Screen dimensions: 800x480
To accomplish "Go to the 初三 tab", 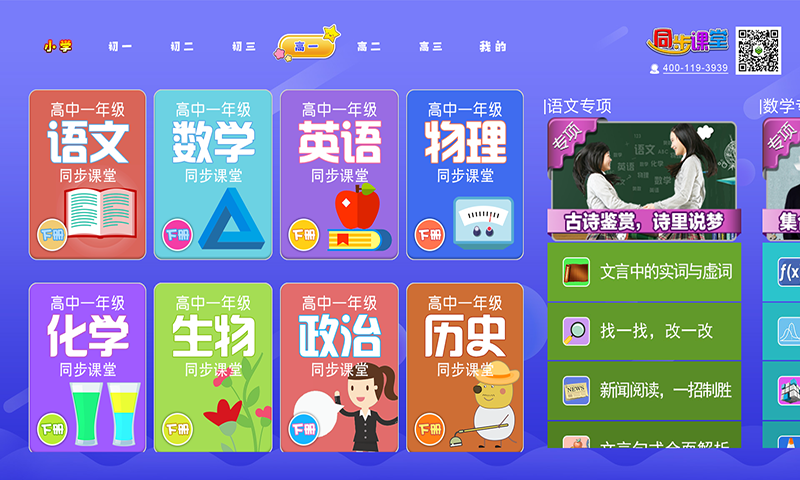I will pos(244,46).
